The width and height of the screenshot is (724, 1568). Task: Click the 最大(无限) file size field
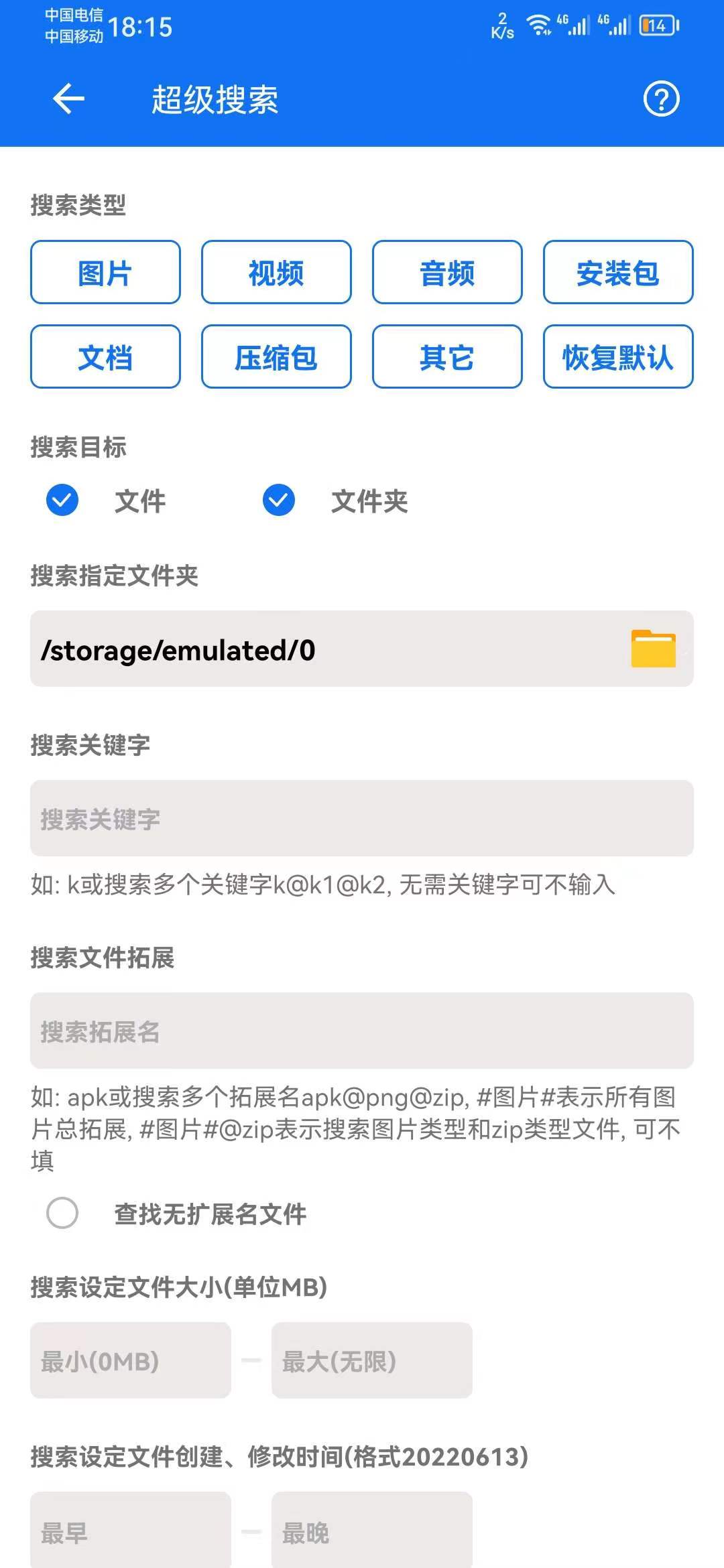click(x=373, y=1360)
